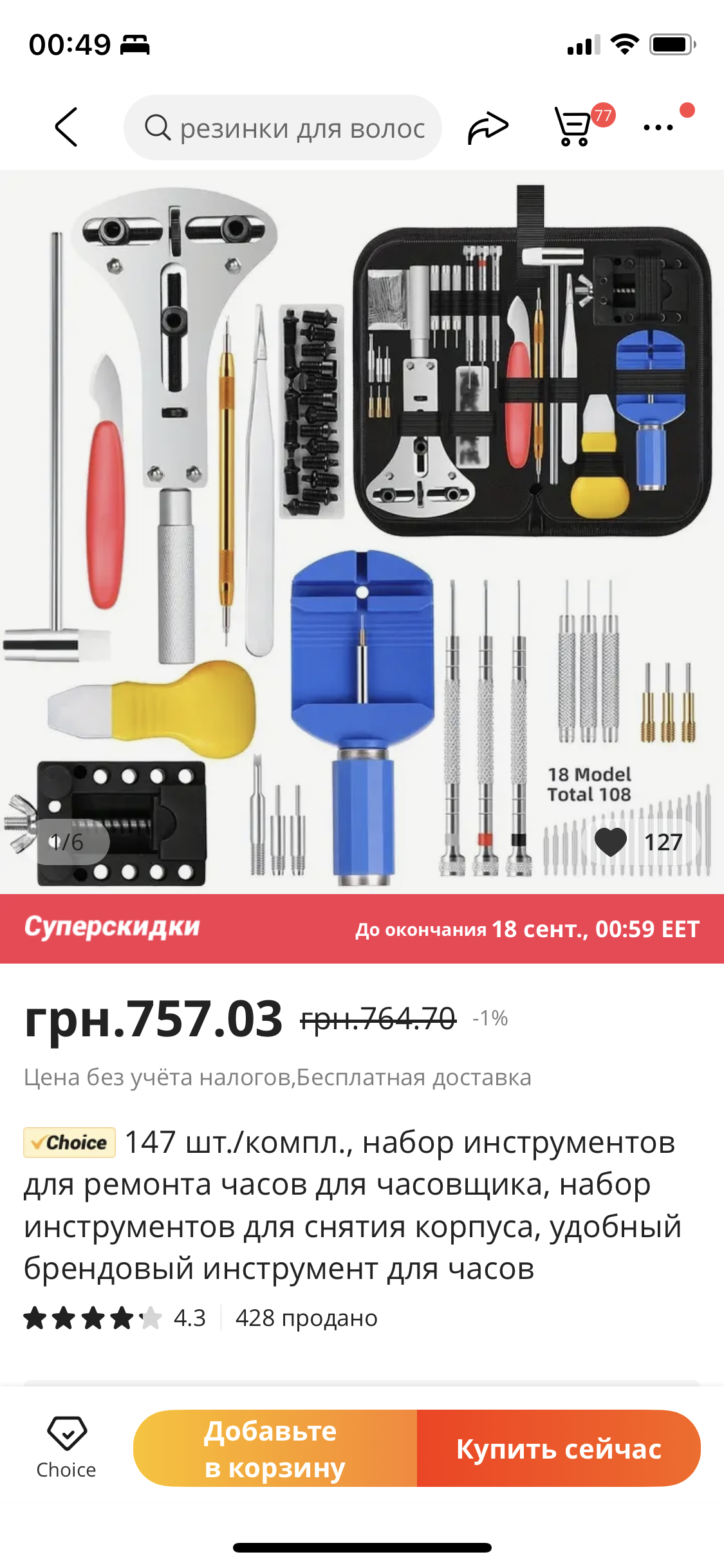Open the shopping cart
This screenshot has width=724, height=1568.
(x=574, y=127)
